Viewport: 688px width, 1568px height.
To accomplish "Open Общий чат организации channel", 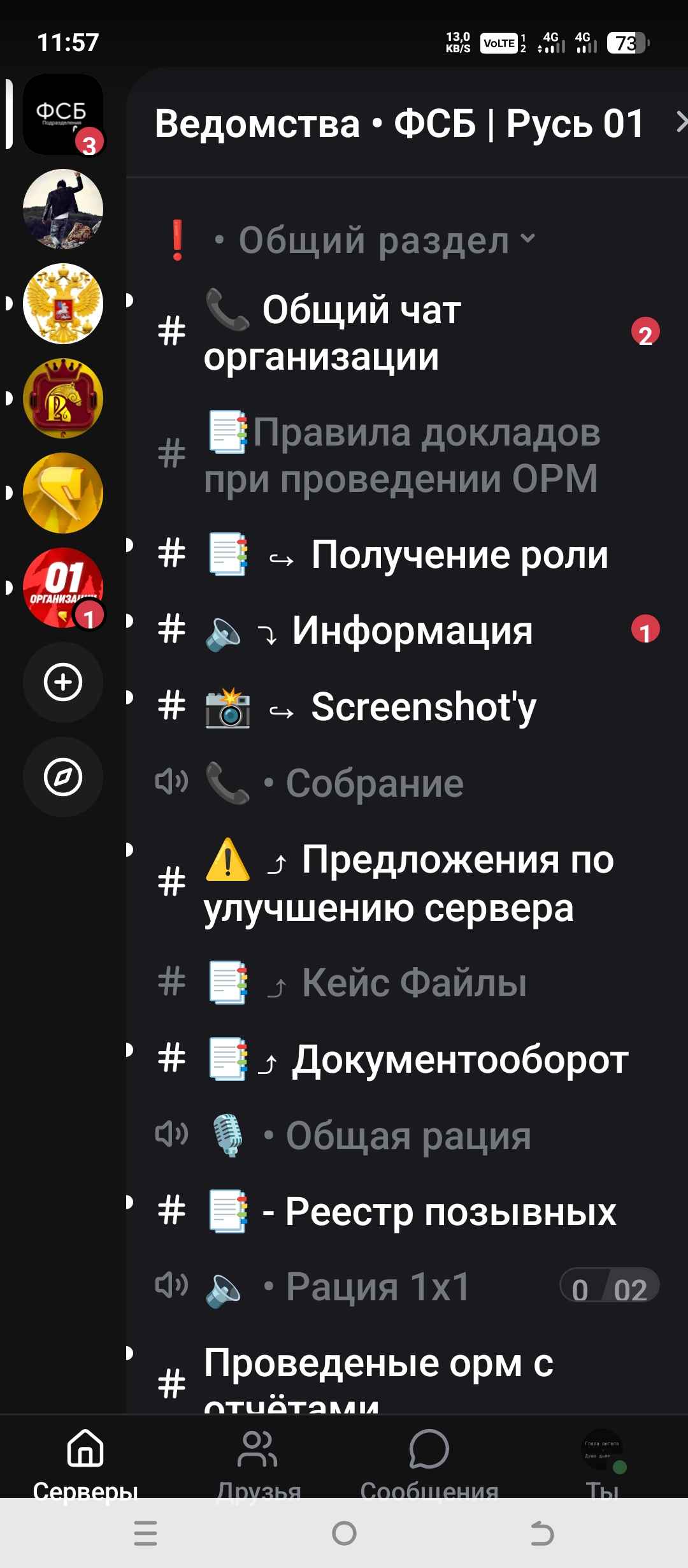I will pos(408,333).
